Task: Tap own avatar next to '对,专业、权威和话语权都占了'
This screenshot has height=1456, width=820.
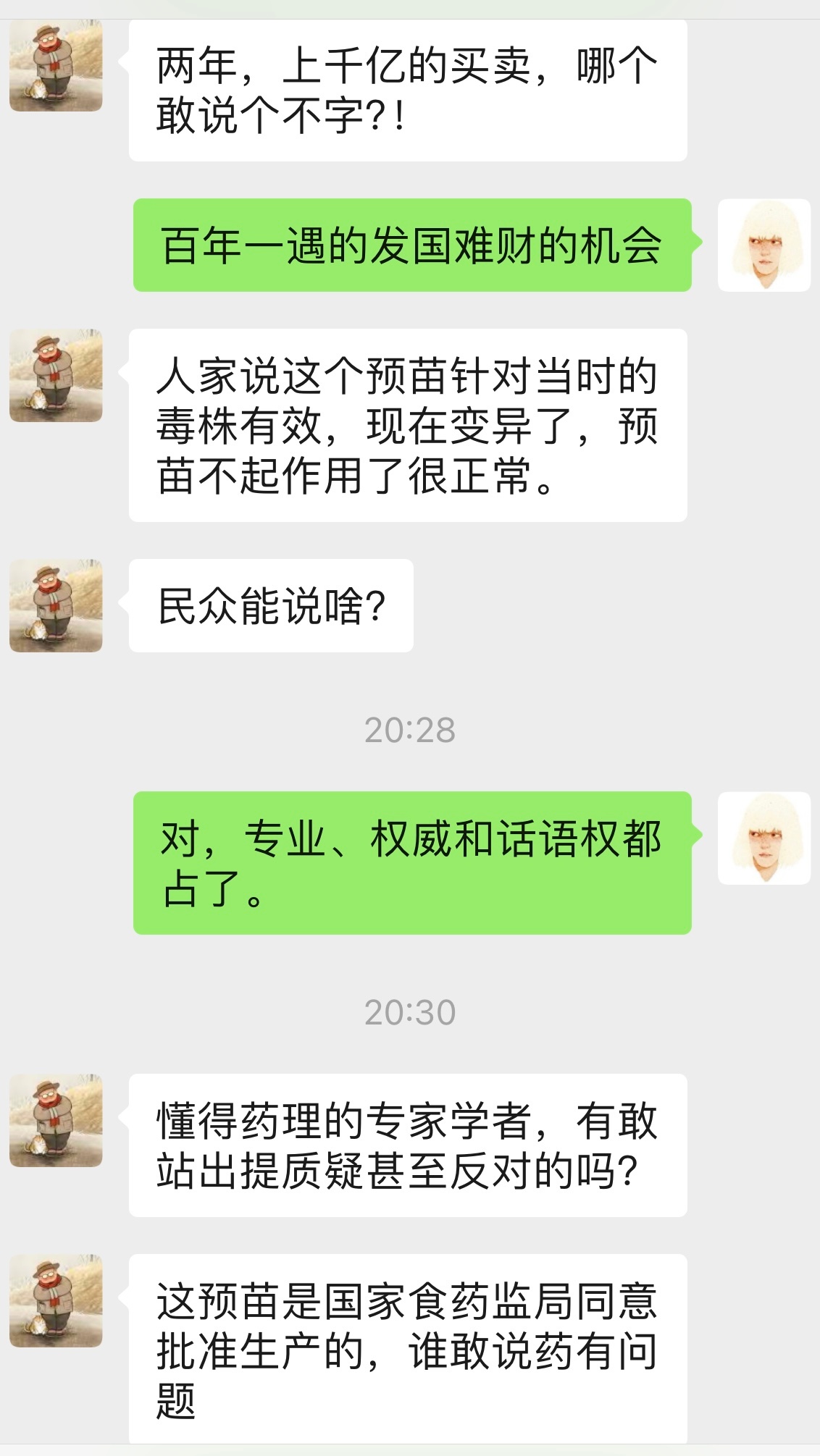Action: 763,838
